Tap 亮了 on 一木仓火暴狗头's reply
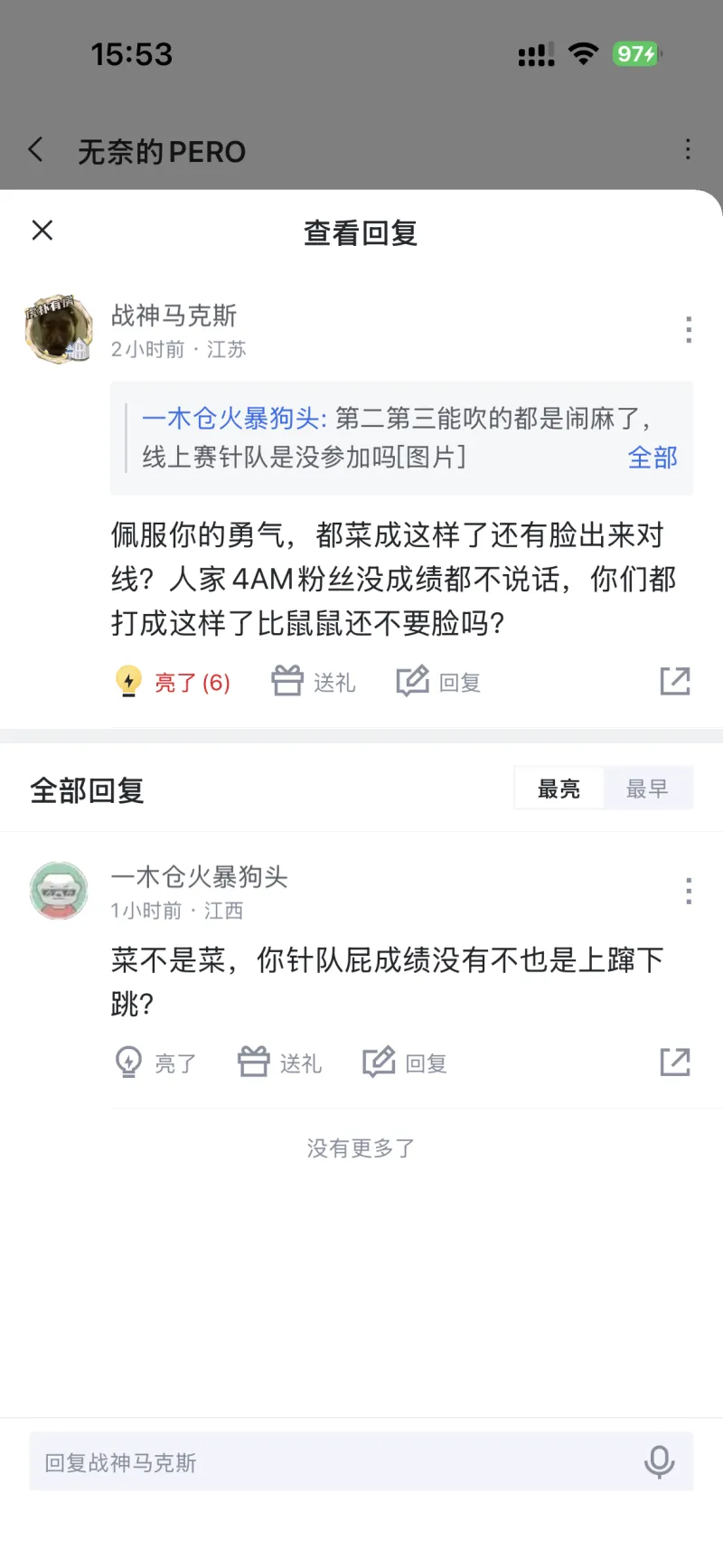723x1568 pixels. 156,1063
